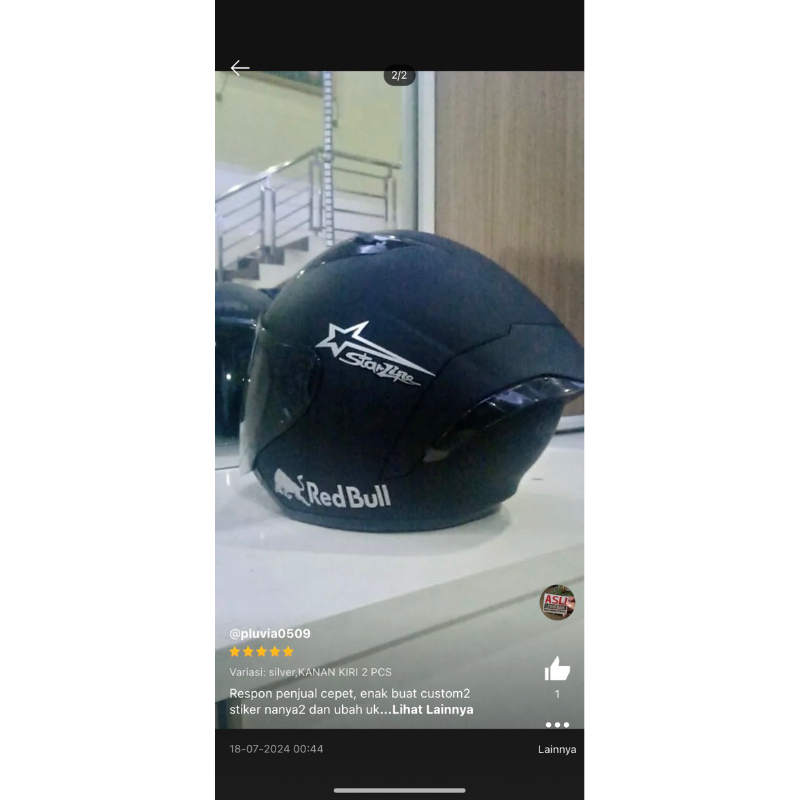Go back using the top arrow

(x=240, y=68)
